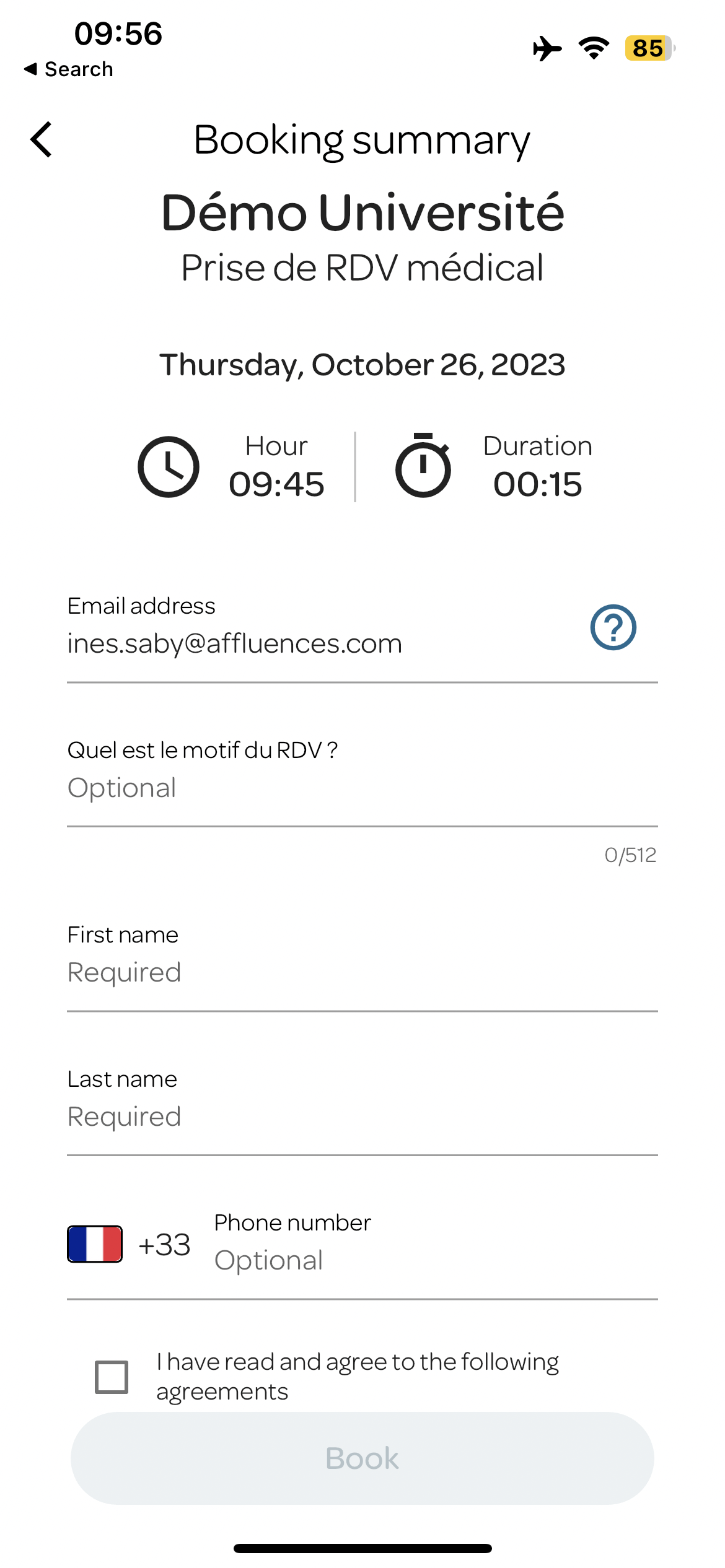This screenshot has width=725, height=1568.
Task: Go back from Booking summary
Action: (41, 139)
